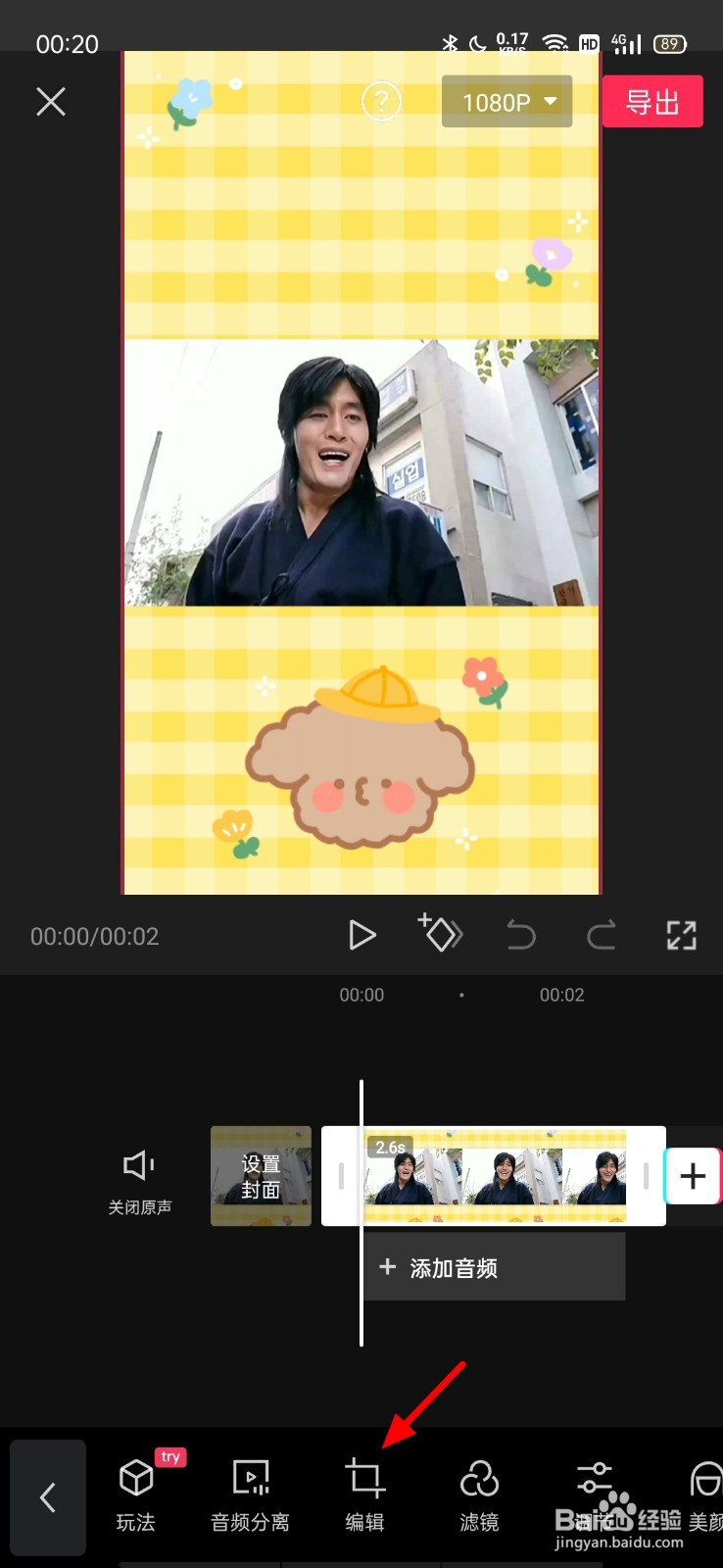The width and height of the screenshot is (723, 1568).
Task: Add a keyframe with the diamond icon
Action: 441,935
